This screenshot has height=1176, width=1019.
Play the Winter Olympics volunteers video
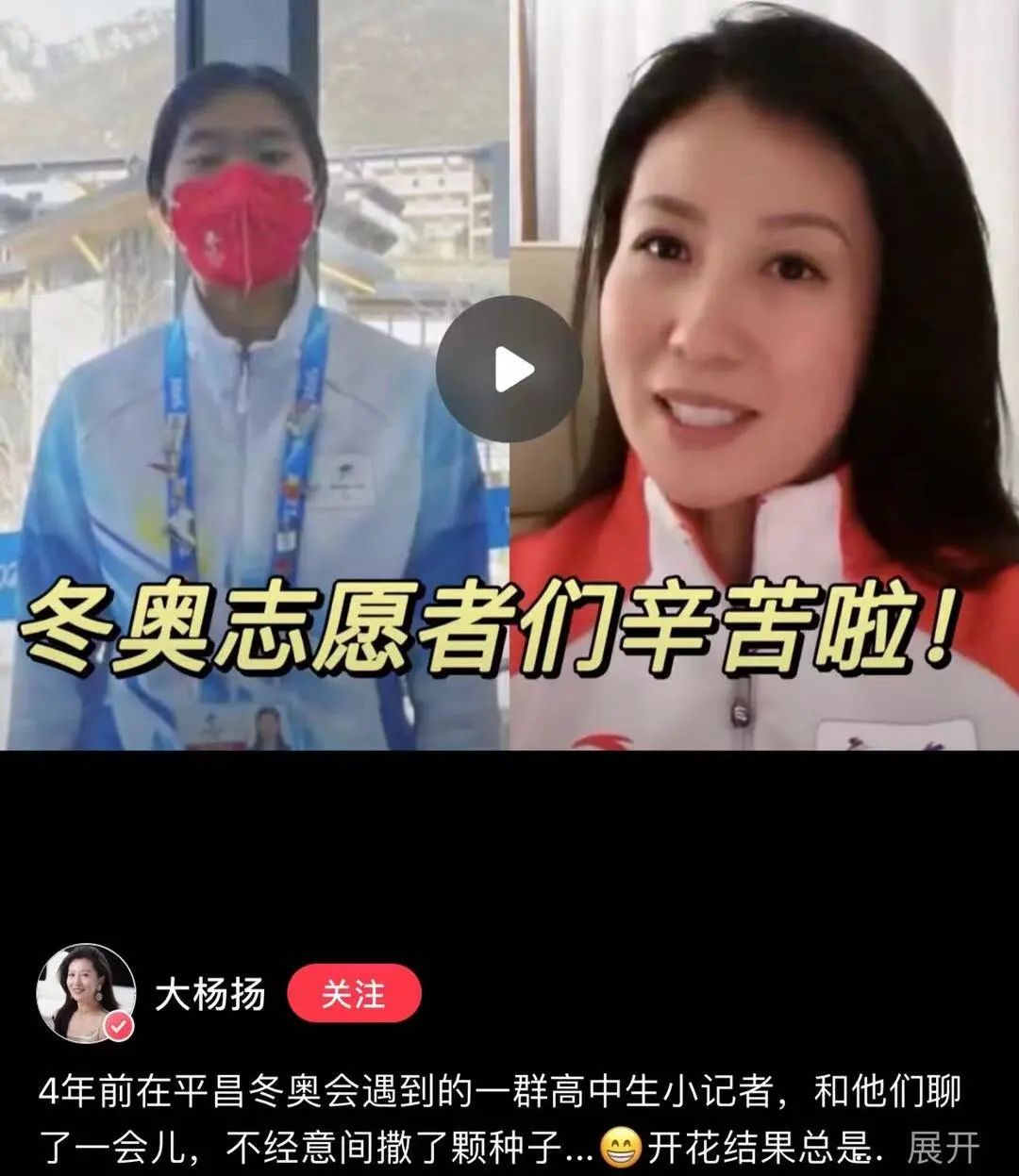pos(509,370)
